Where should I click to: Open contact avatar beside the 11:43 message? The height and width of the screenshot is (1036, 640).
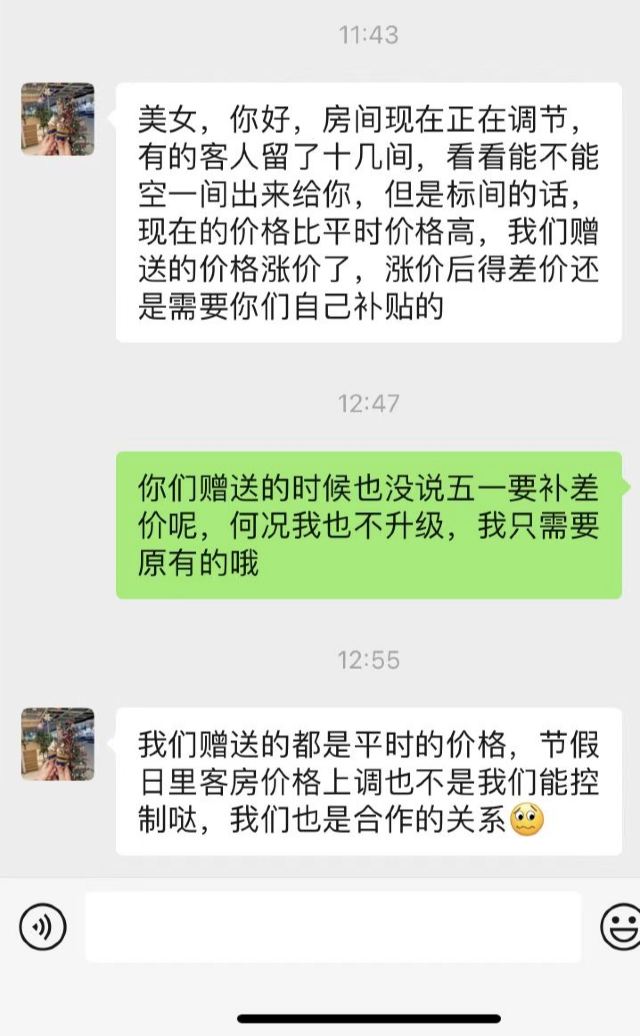58,119
